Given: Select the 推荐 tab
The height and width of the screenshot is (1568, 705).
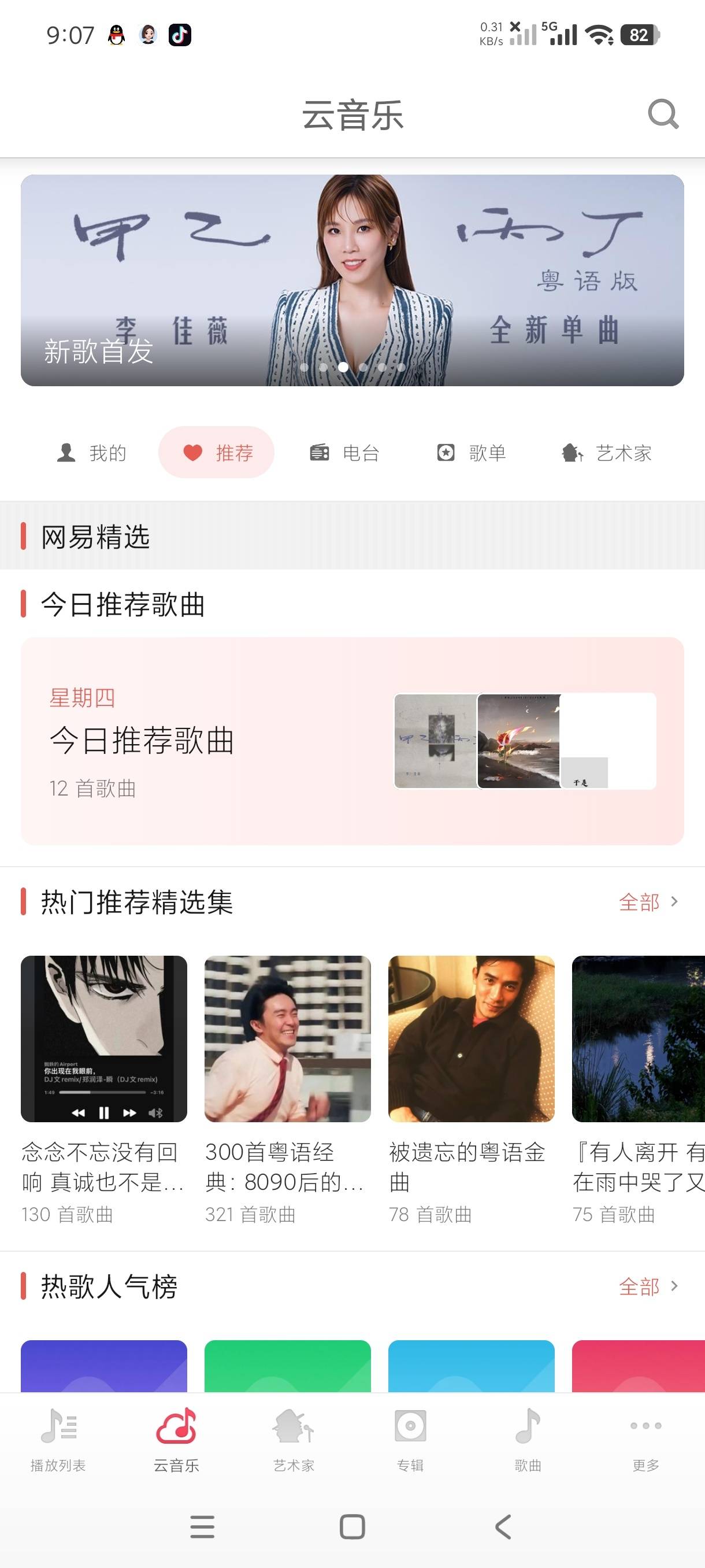Looking at the screenshot, I should pyautogui.click(x=217, y=452).
